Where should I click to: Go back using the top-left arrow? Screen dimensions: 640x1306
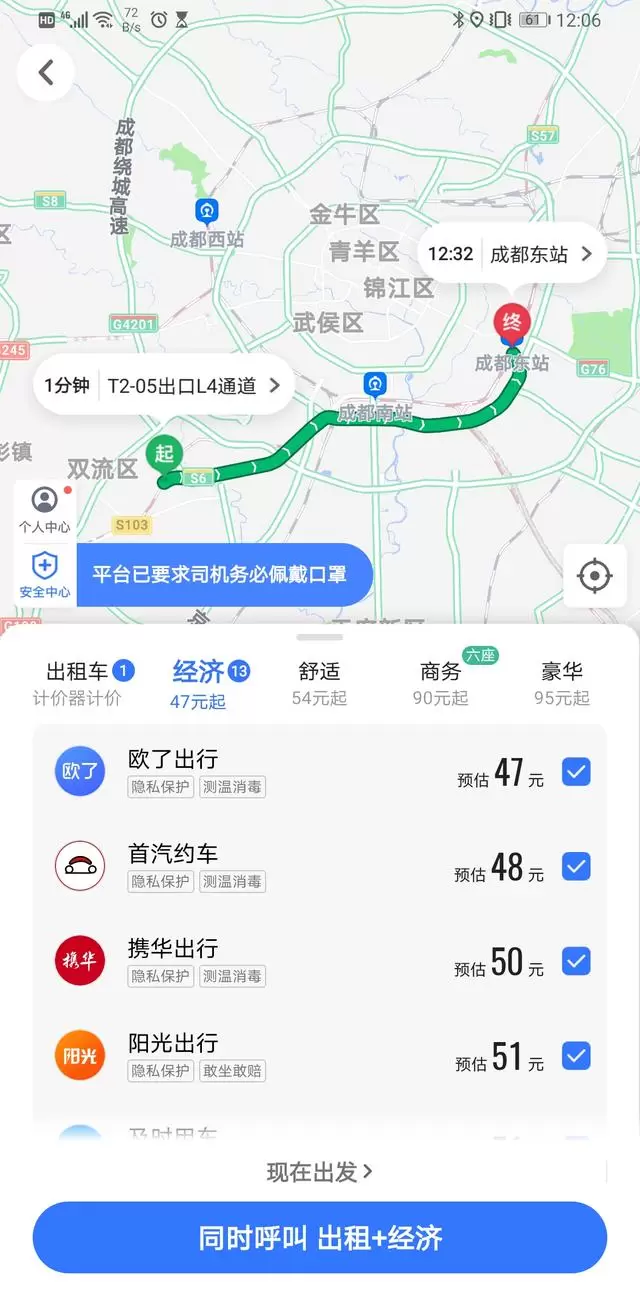(x=45, y=73)
